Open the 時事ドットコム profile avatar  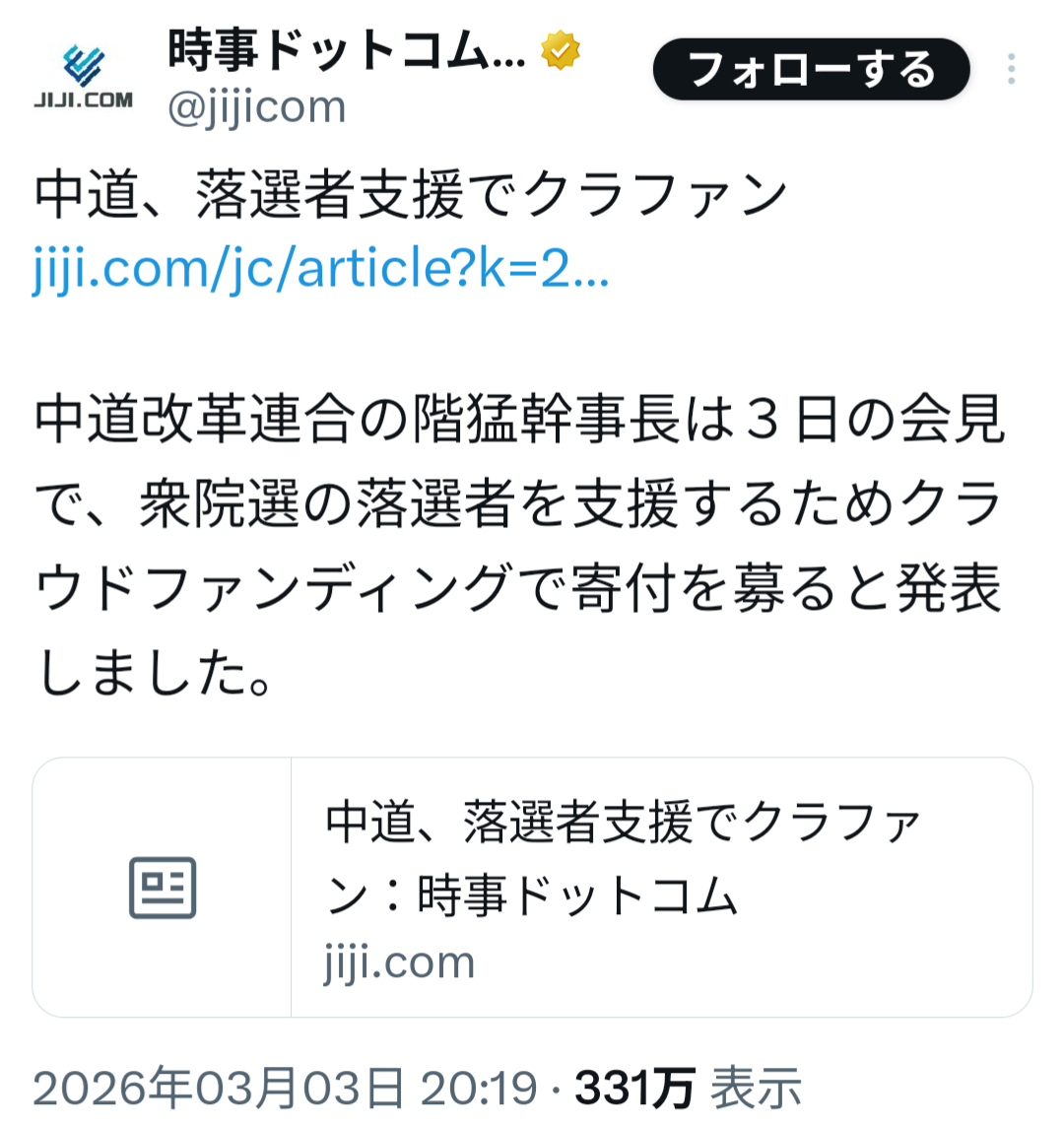(83, 74)
